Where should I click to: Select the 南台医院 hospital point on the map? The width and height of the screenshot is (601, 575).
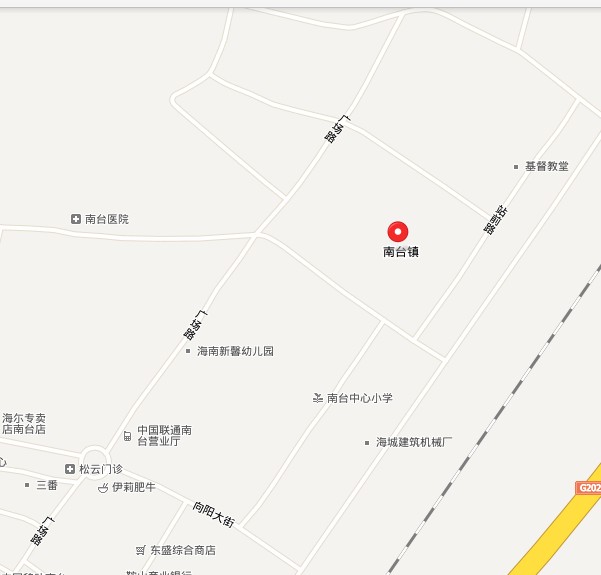pyautogui.click(x=75, y=219)
